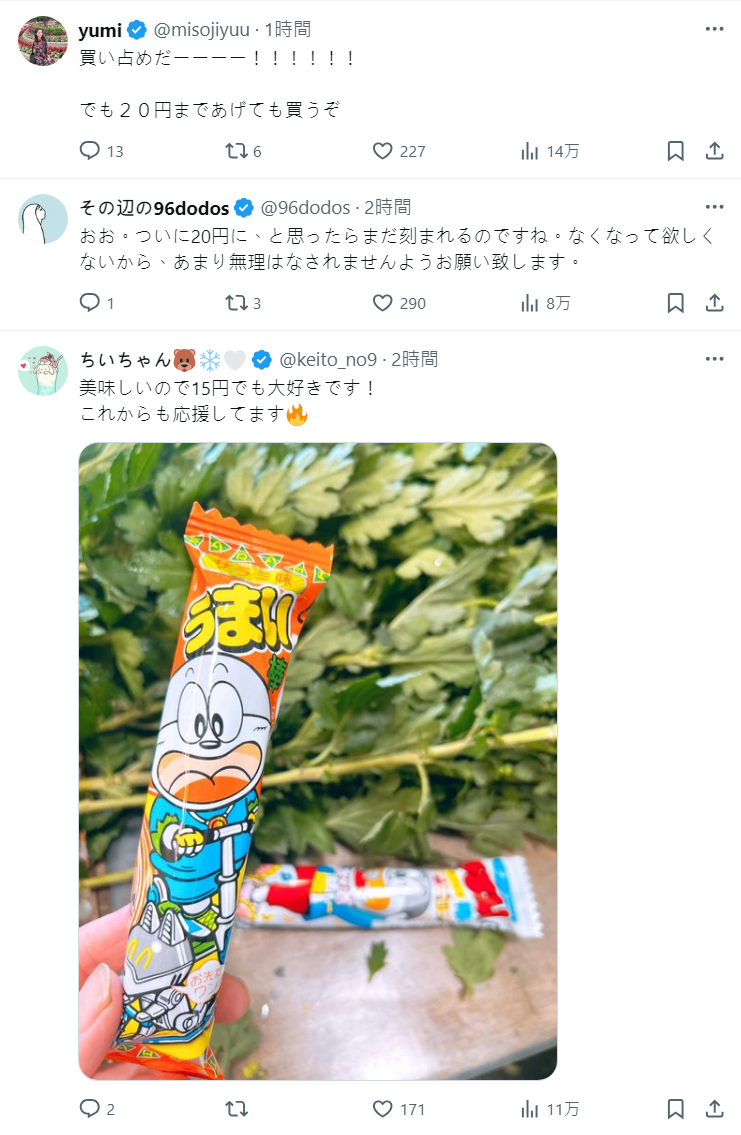Like ちいちゃん's post
This screenshot has width=741, height=1135.
[382, 1108]
